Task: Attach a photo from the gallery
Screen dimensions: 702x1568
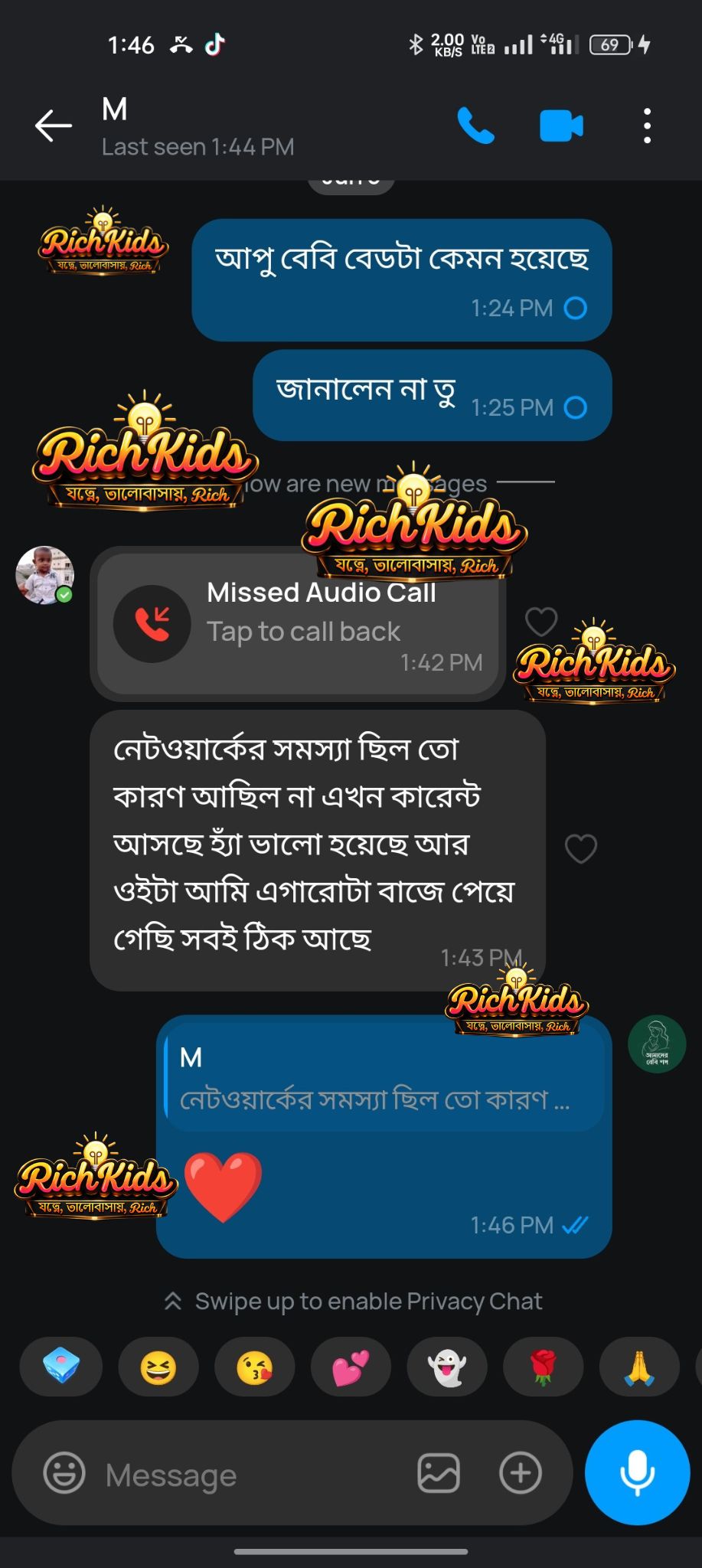Action: point(439,1472)
